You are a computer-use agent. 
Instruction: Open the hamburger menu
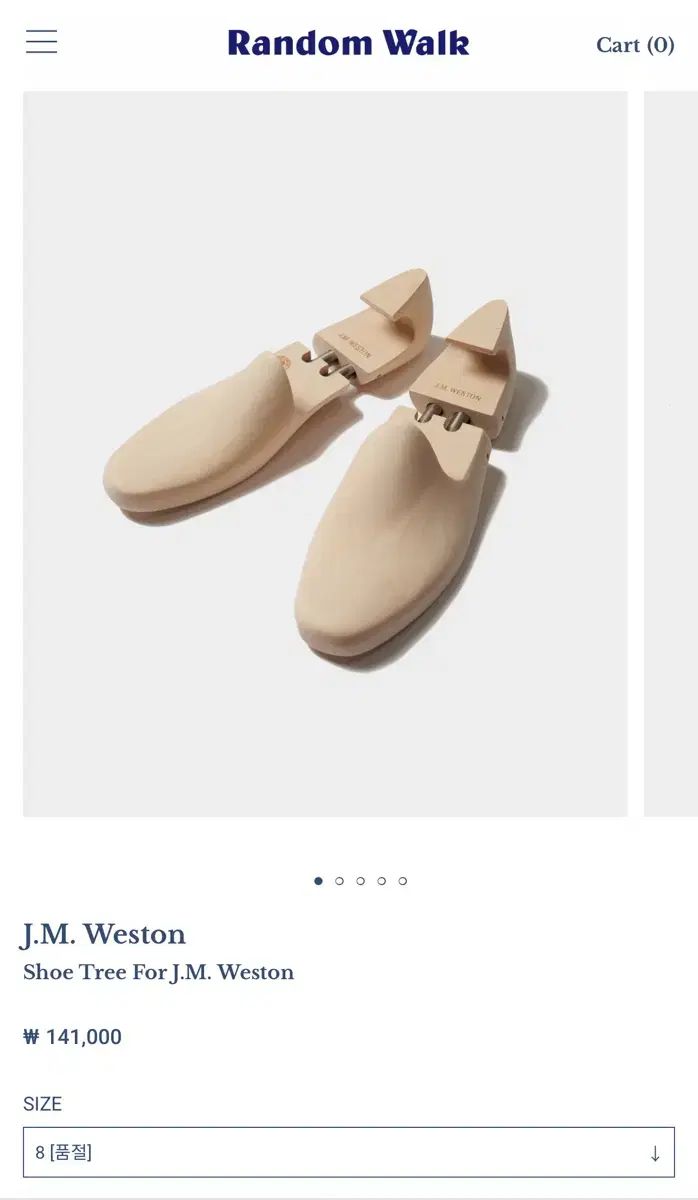(x=41, y=42)
